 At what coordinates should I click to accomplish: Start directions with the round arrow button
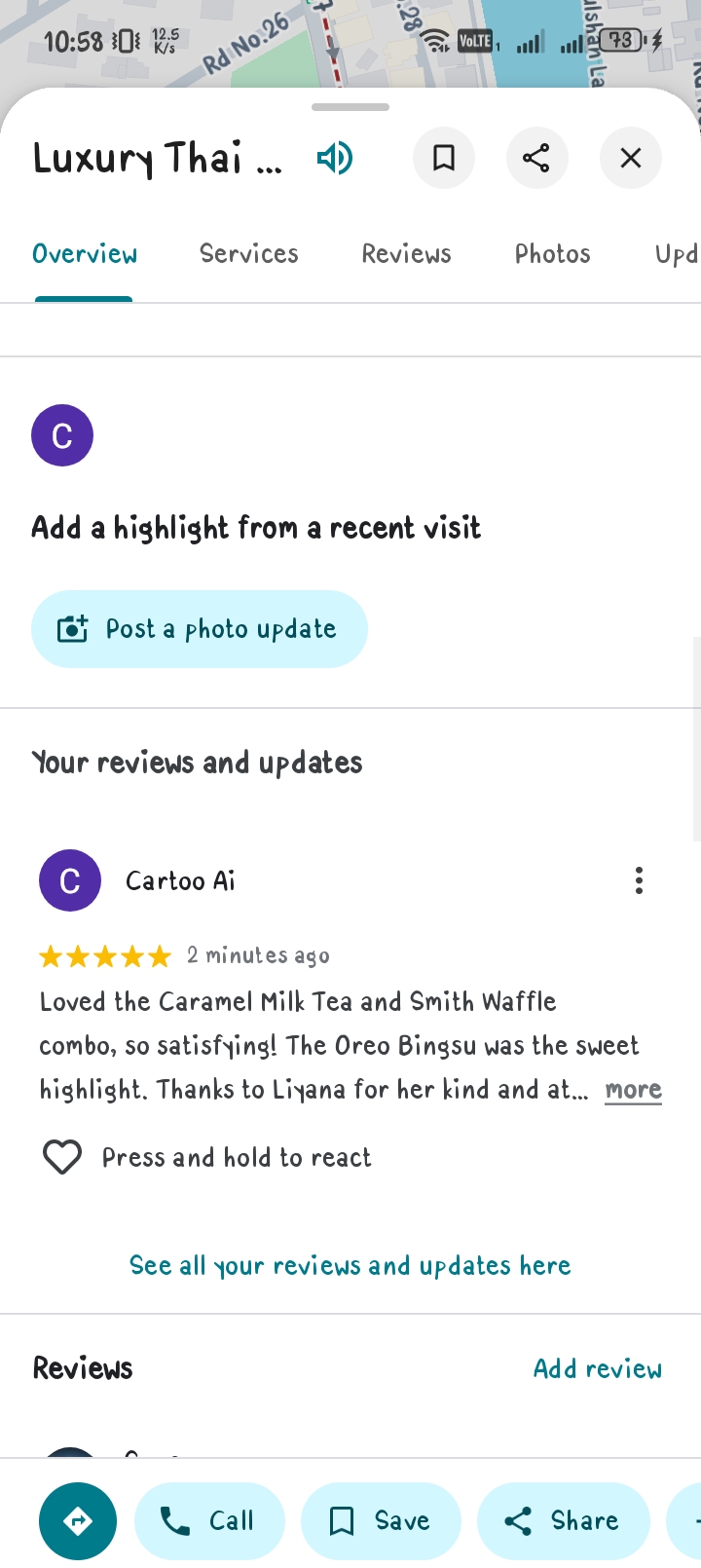78,1520
